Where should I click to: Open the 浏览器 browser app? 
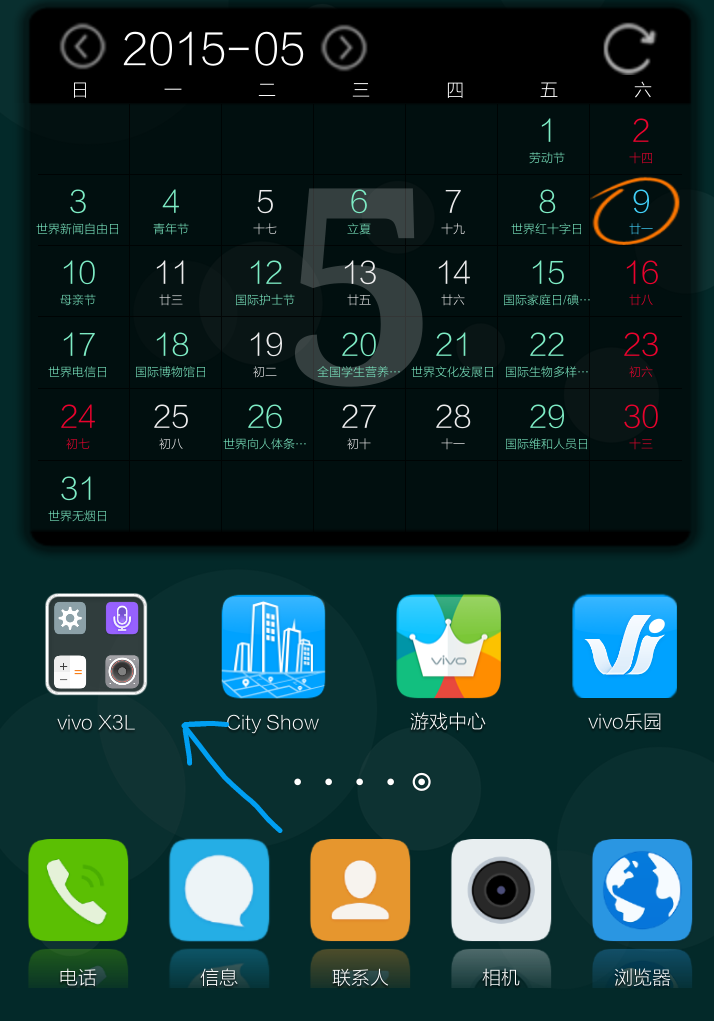642,890
